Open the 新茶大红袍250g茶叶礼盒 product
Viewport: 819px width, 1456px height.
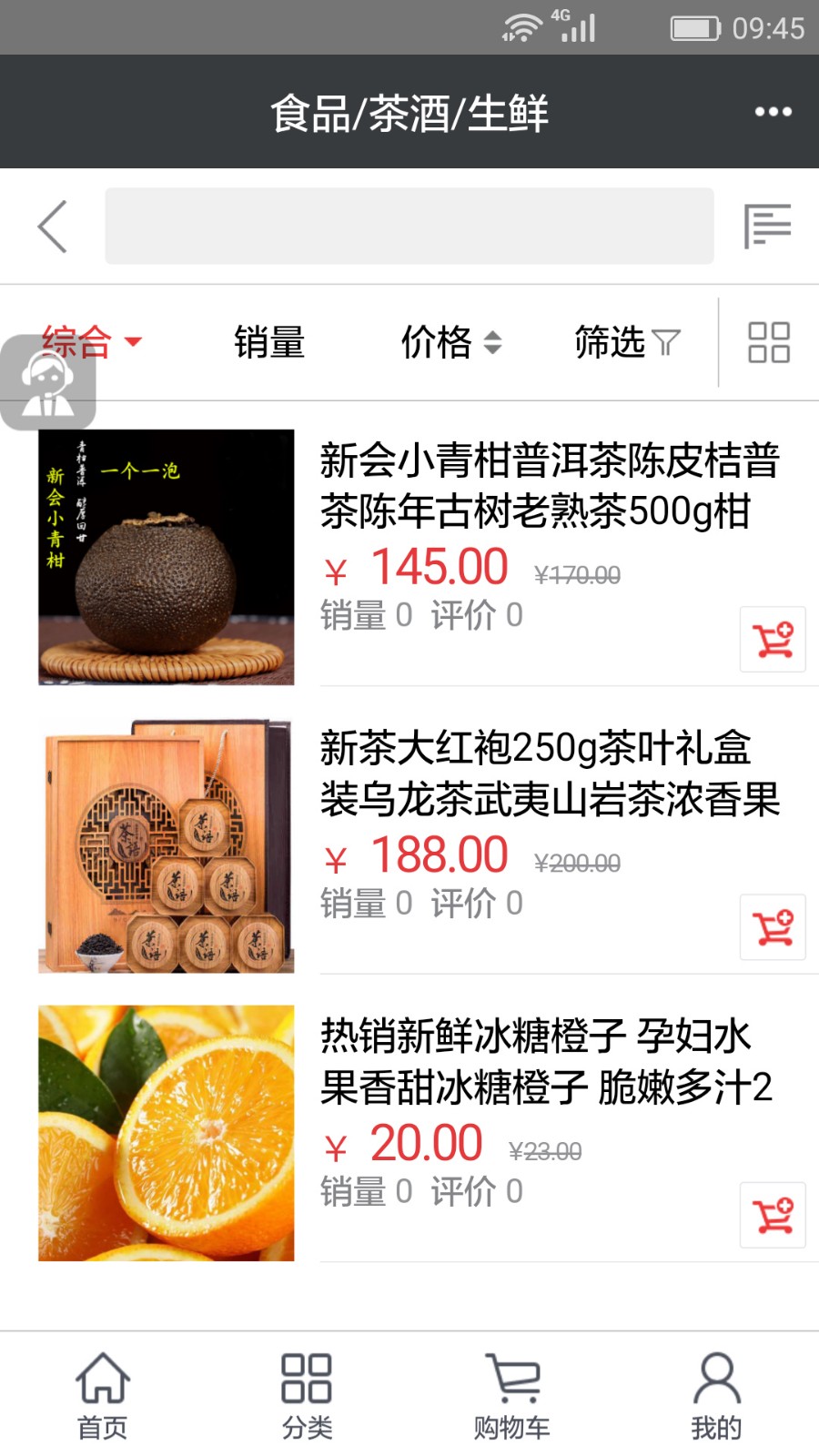point(549,773)
